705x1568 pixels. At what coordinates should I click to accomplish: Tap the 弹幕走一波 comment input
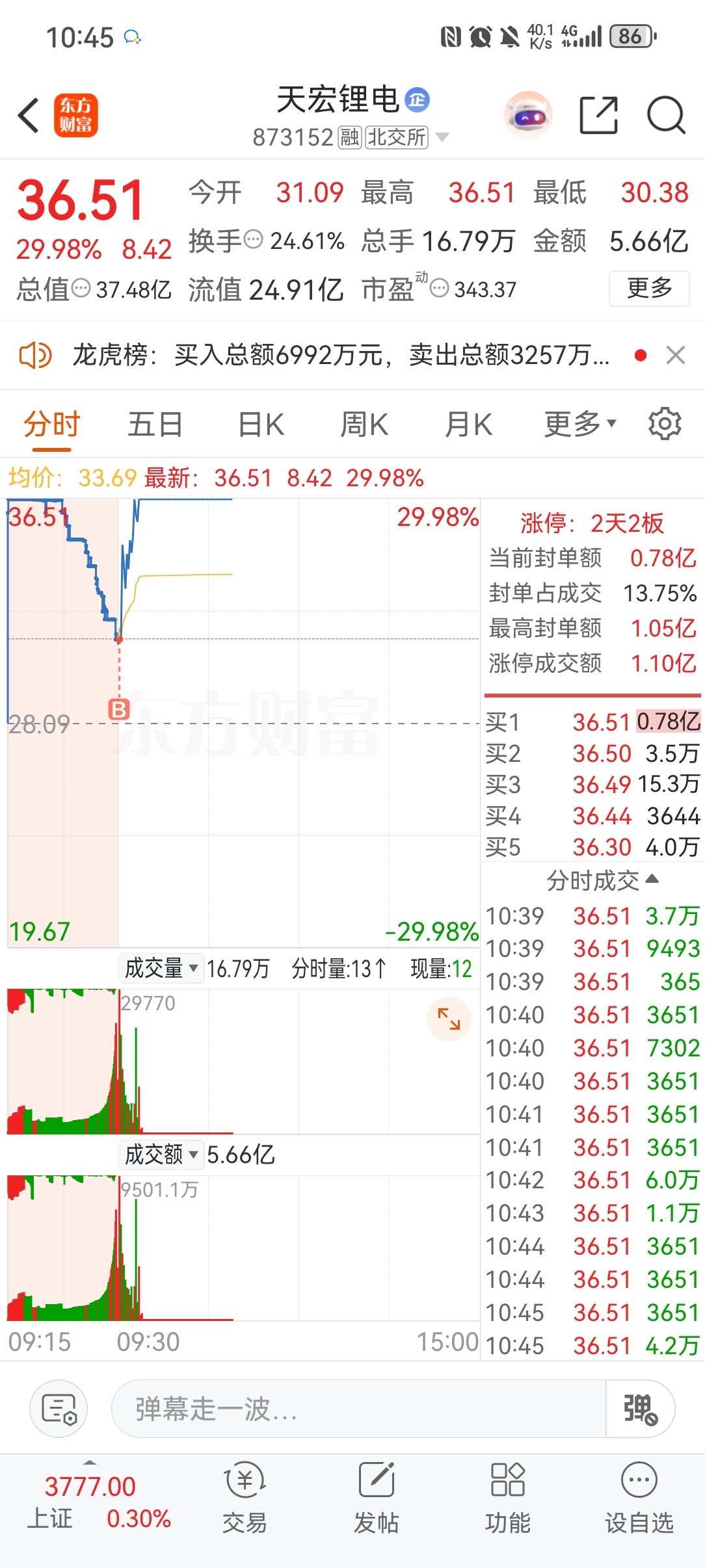(x=359, y=1409)
